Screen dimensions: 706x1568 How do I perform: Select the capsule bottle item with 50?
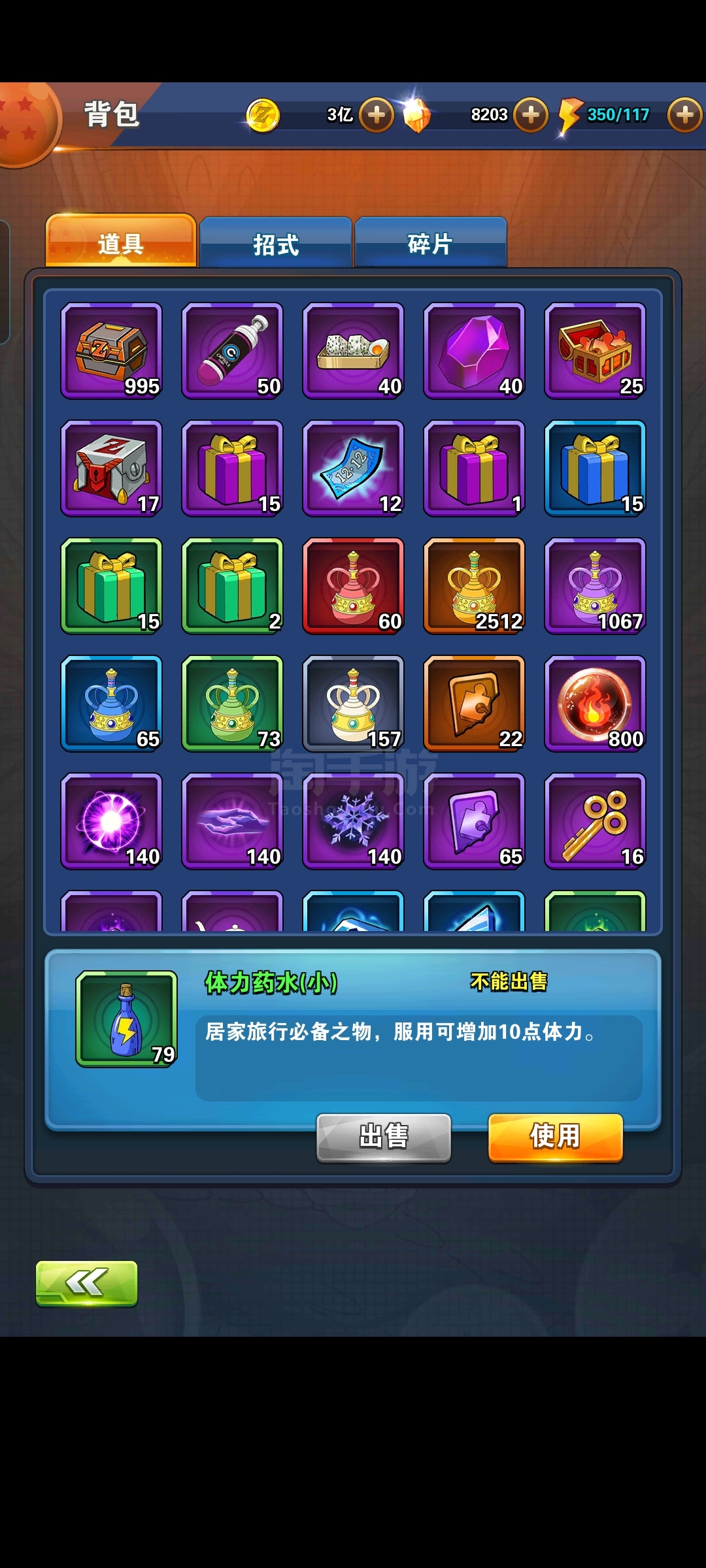232,351
